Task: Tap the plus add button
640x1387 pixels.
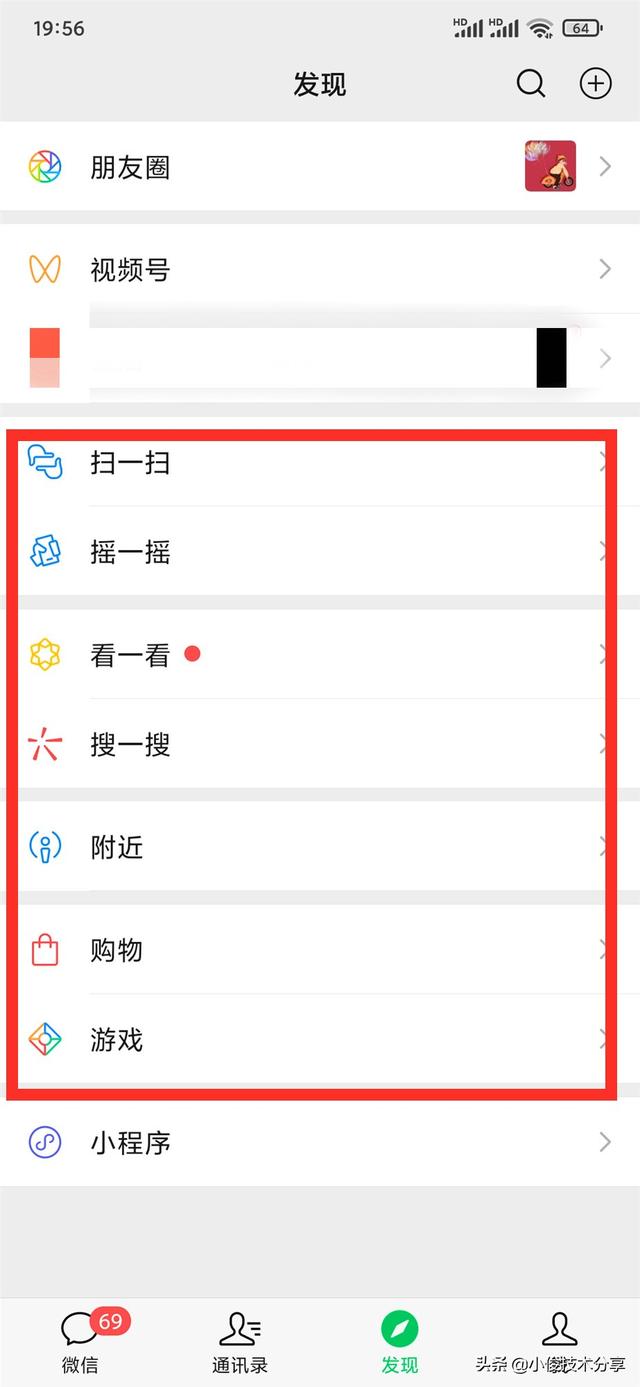Action: point(596,84)
